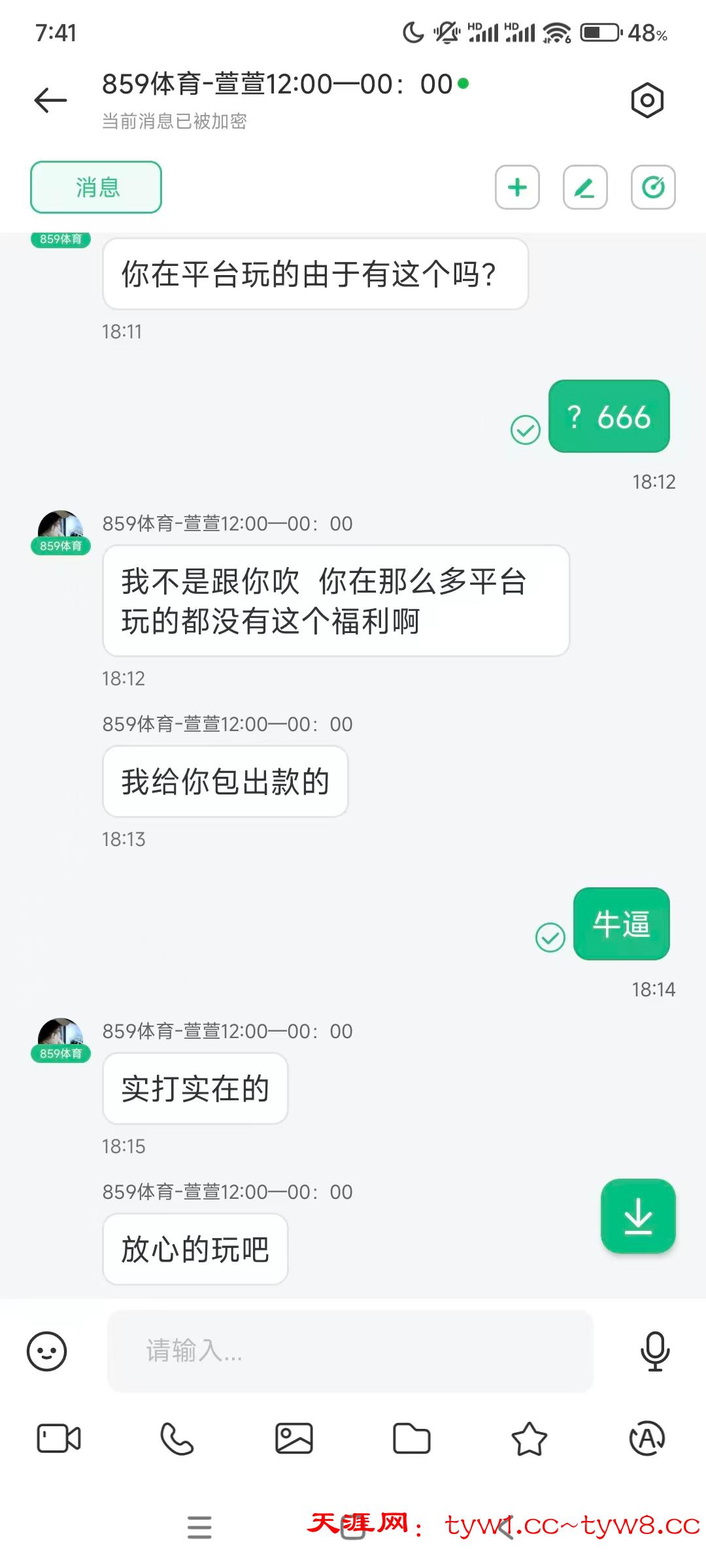
Task: Open favorites star icon
Action: pos(529,1439)
